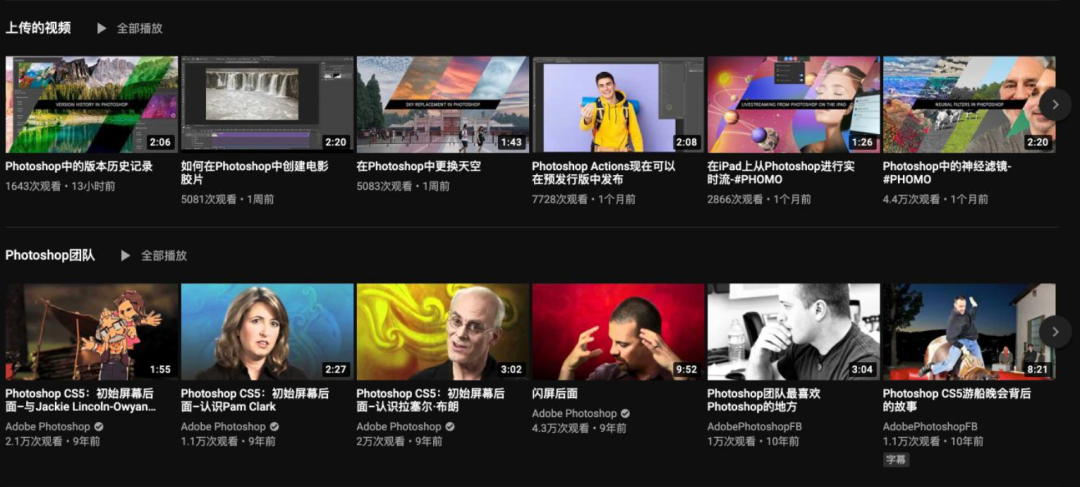Open Jackie Lincoln-Owyang CS5 video
This screenshot has height=487, width=1080.
(x=91, y=331)
